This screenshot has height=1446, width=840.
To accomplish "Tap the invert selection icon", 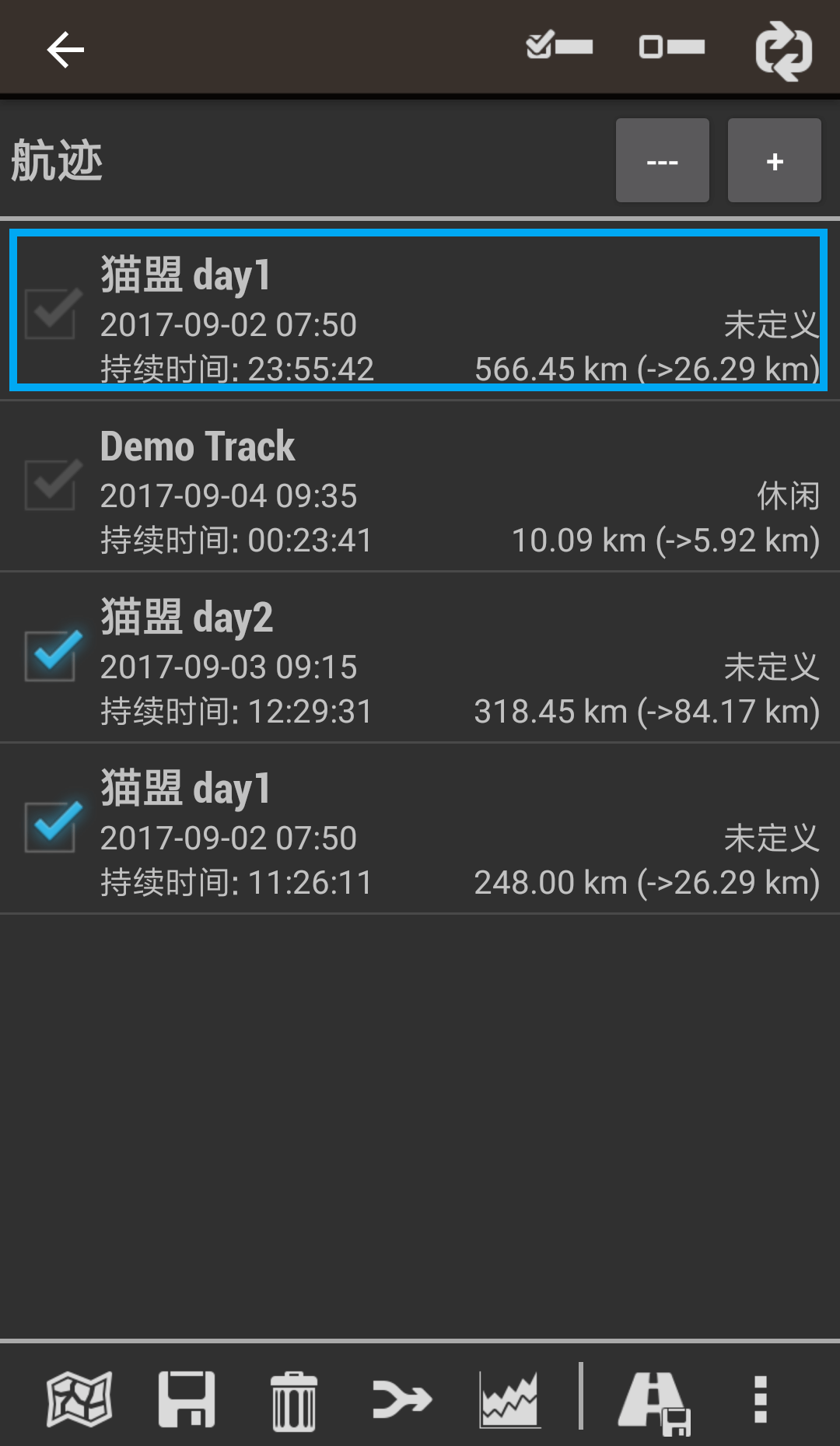I will (x=783, y=51).
